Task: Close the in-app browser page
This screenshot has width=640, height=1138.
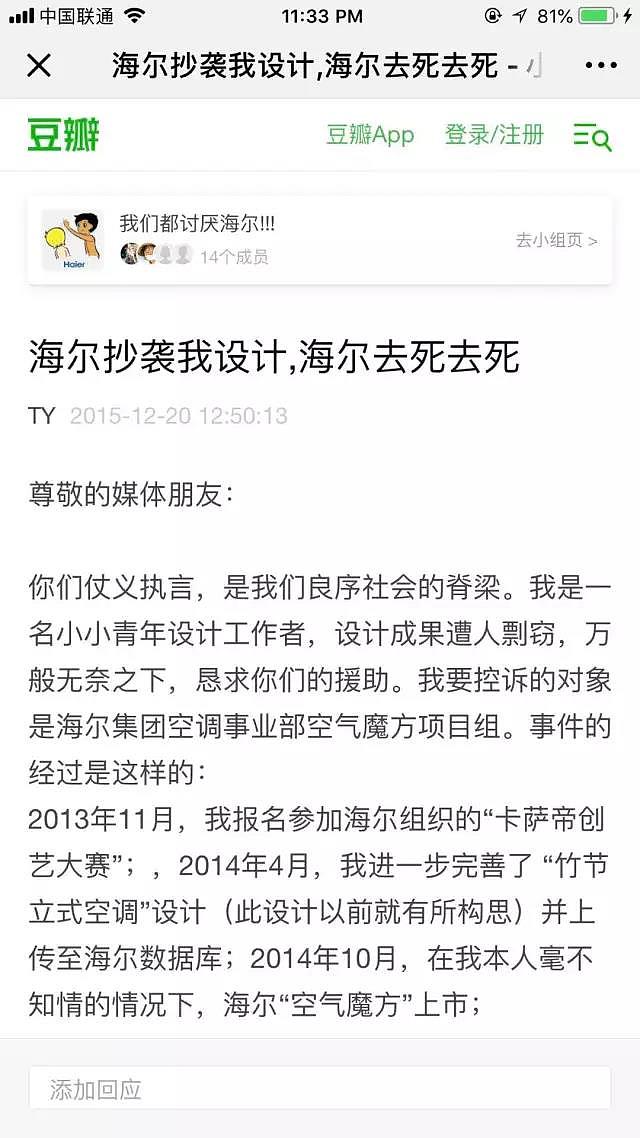Action: [38, 66]
